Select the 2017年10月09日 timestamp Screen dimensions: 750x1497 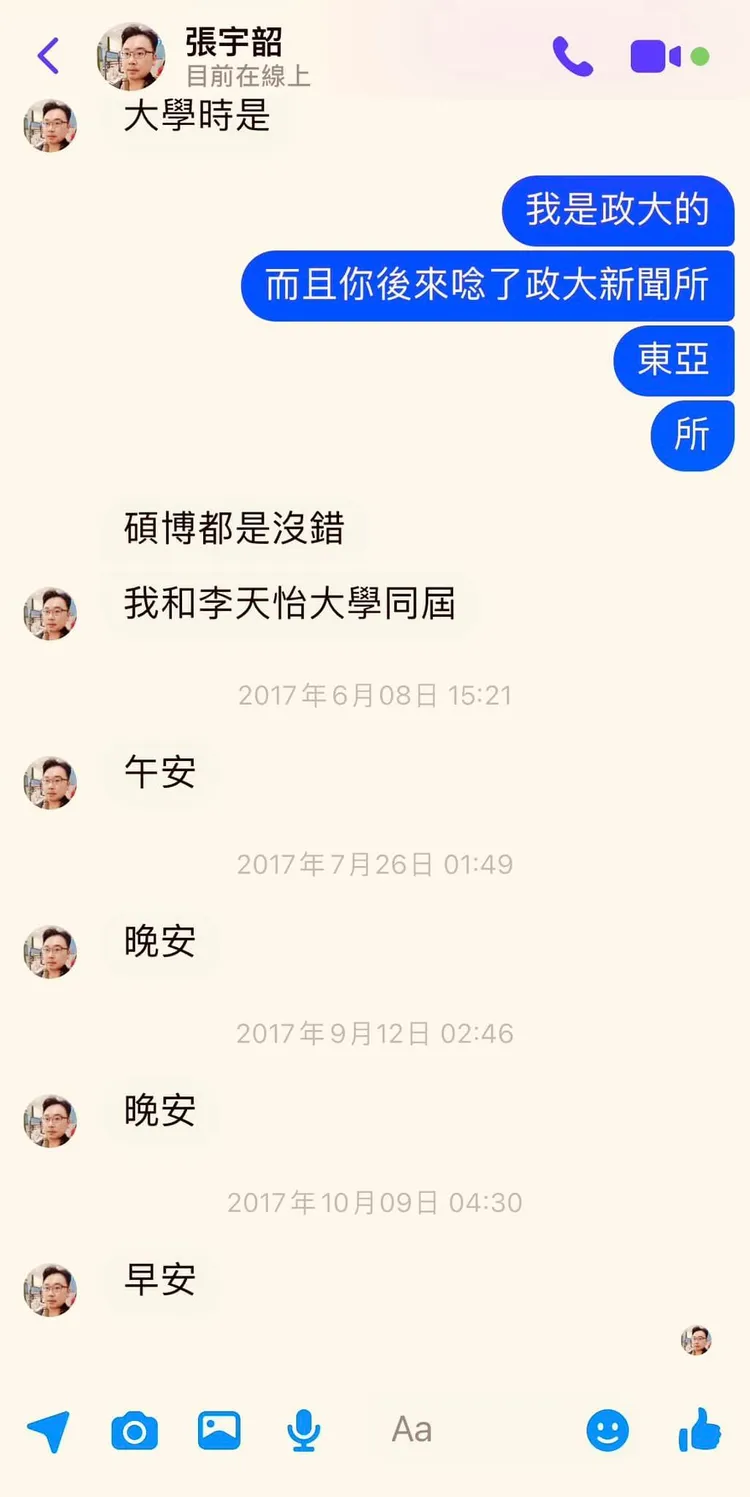[375, 1203]
